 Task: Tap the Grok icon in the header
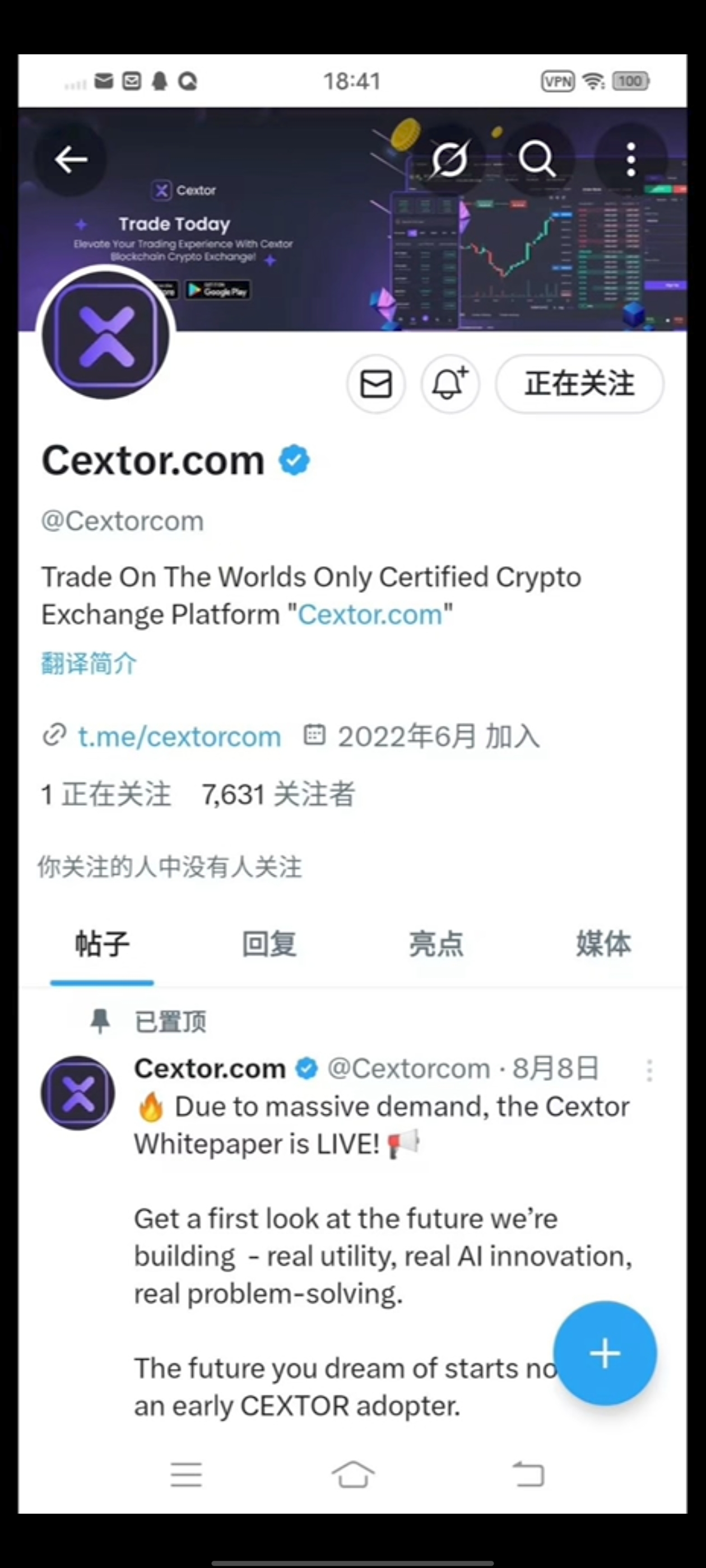449,160
